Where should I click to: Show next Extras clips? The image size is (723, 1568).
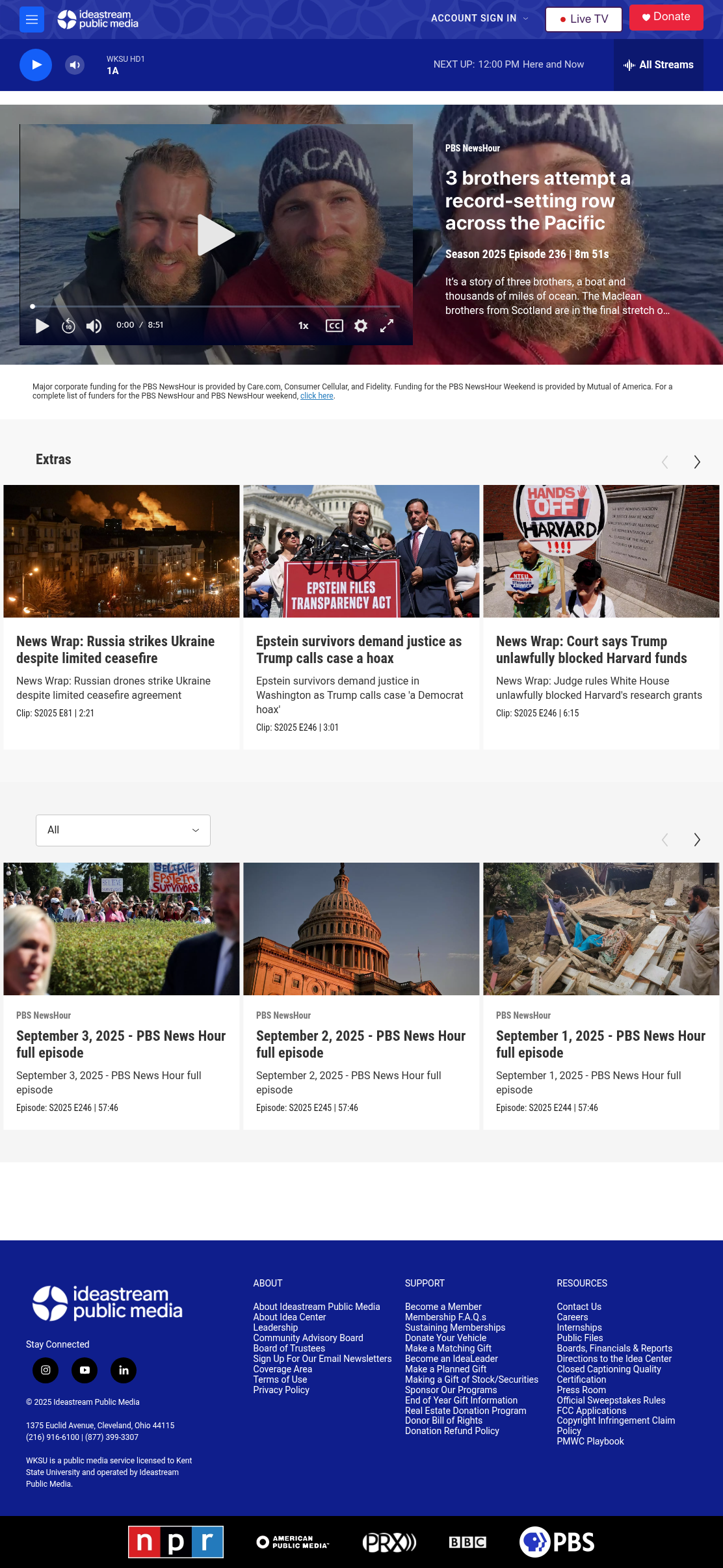(x=696, y=462)
